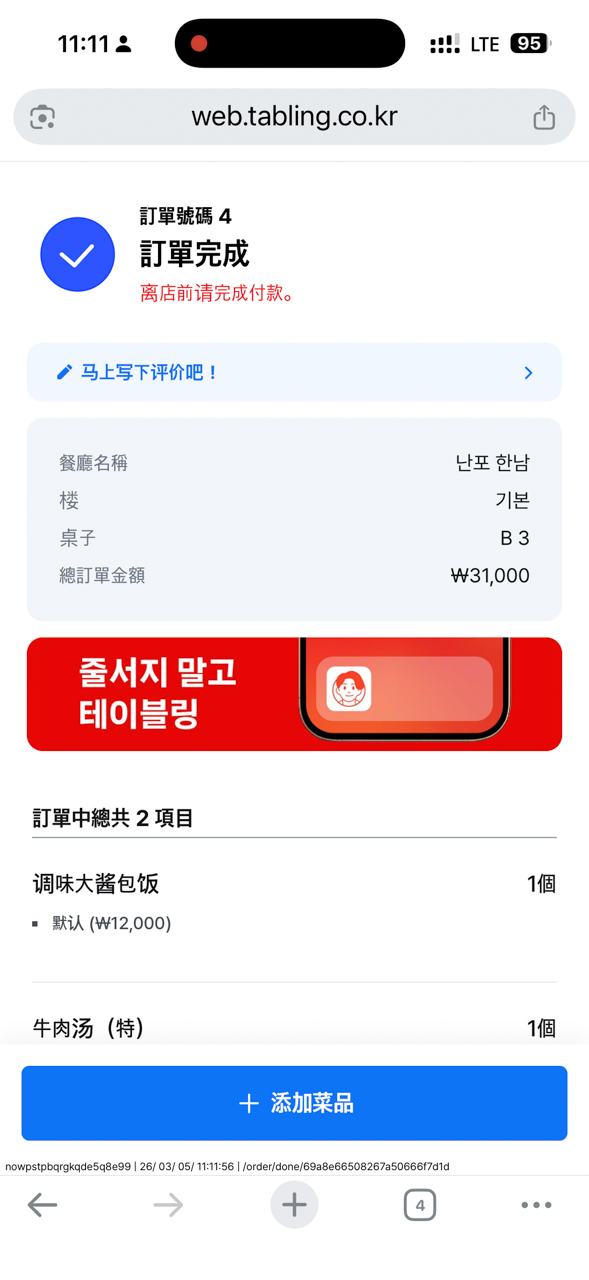Open the red 줄서지 말고 테이블링 banner
This screenshot has height=1280, width=589.
click(x=294, y=694)
